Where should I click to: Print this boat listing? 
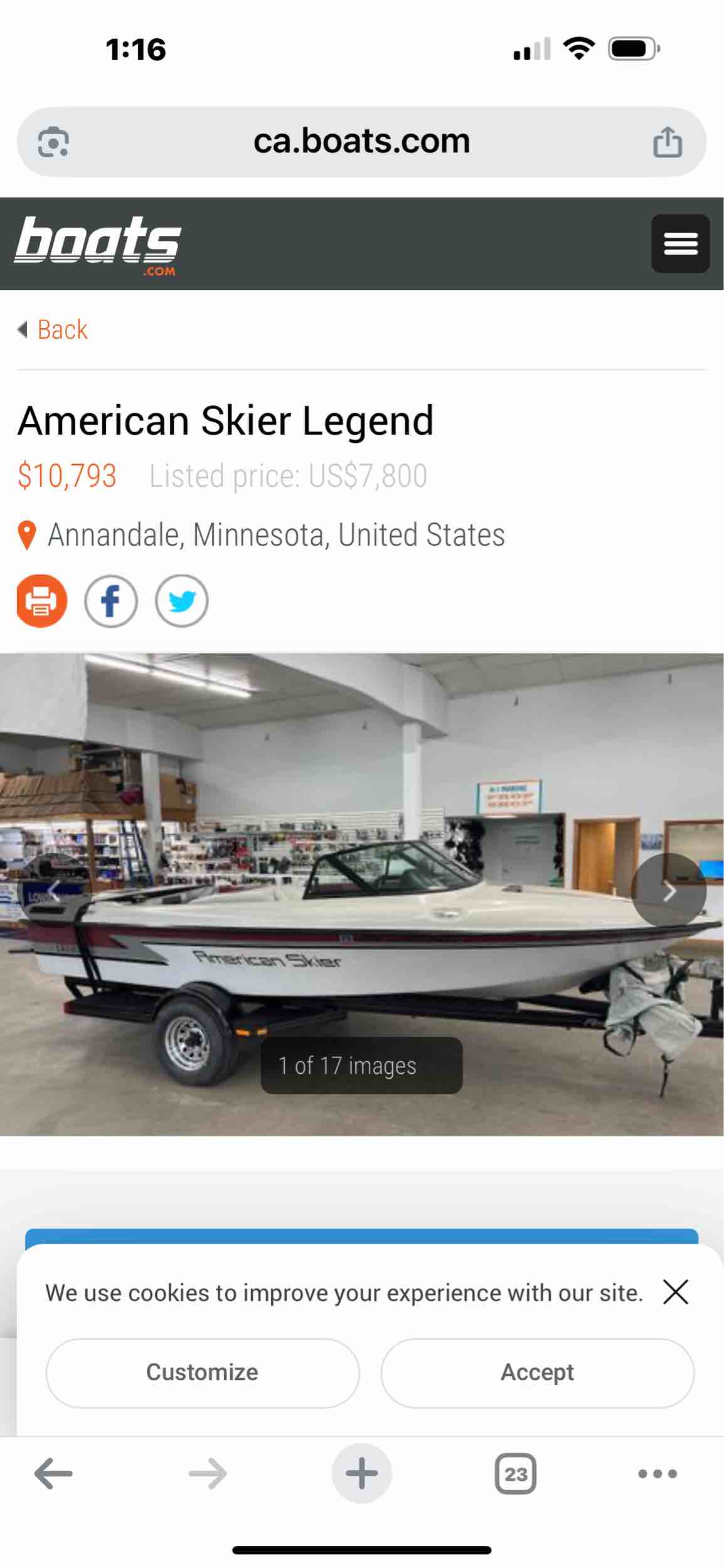point(41,601)
